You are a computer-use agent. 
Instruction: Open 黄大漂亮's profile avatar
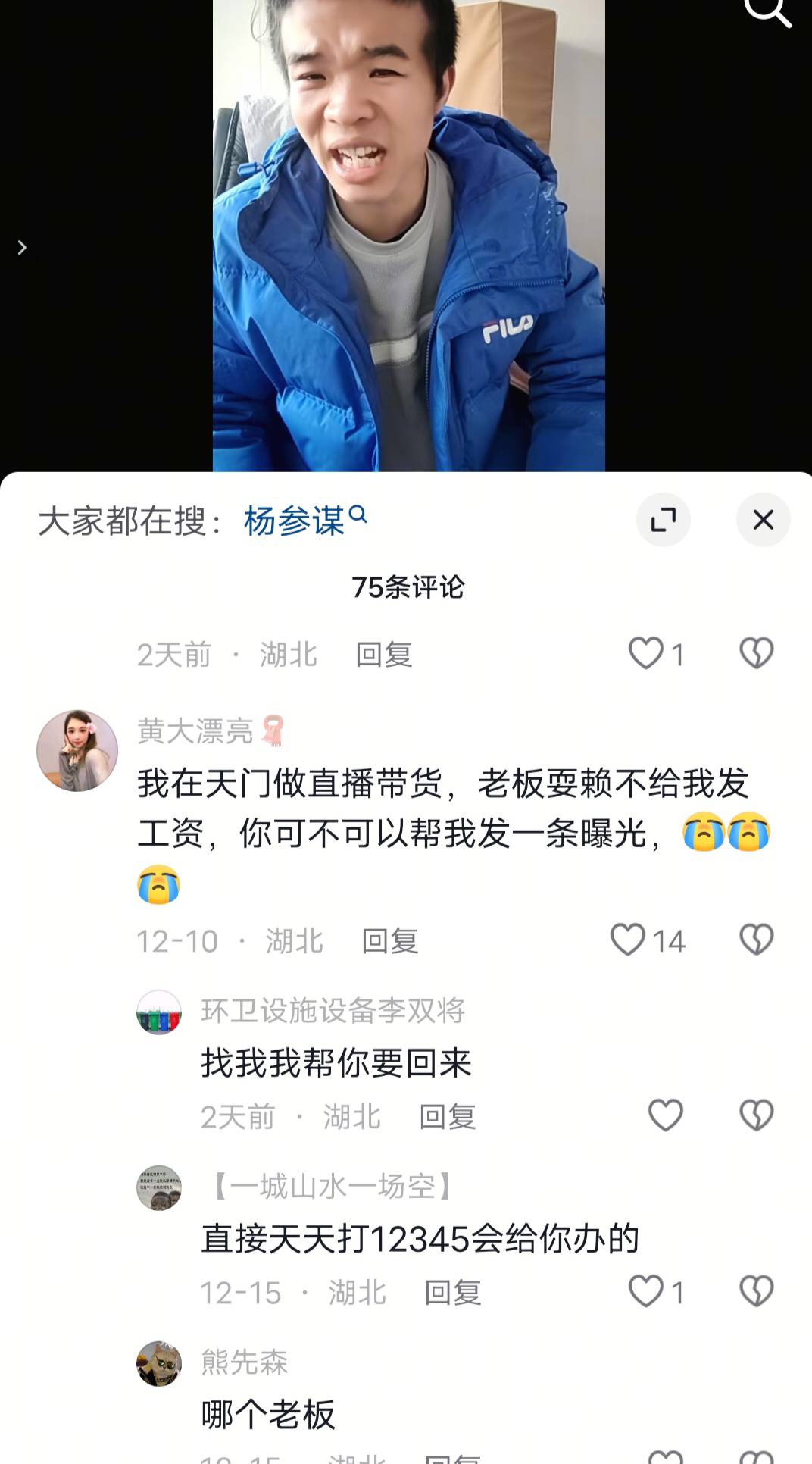click(x=77, y=750)
